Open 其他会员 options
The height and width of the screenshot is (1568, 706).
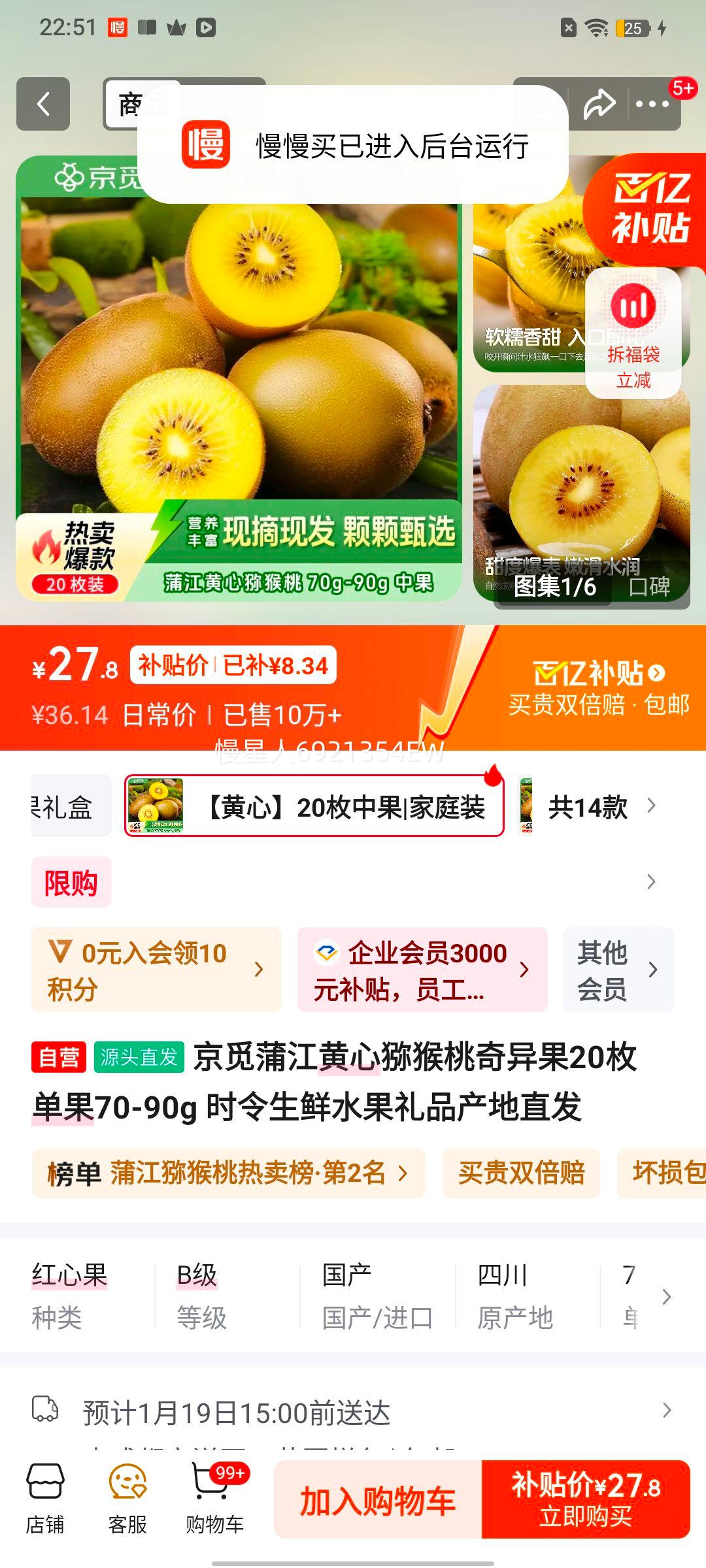pyautogui.click(x=618, y=970)
